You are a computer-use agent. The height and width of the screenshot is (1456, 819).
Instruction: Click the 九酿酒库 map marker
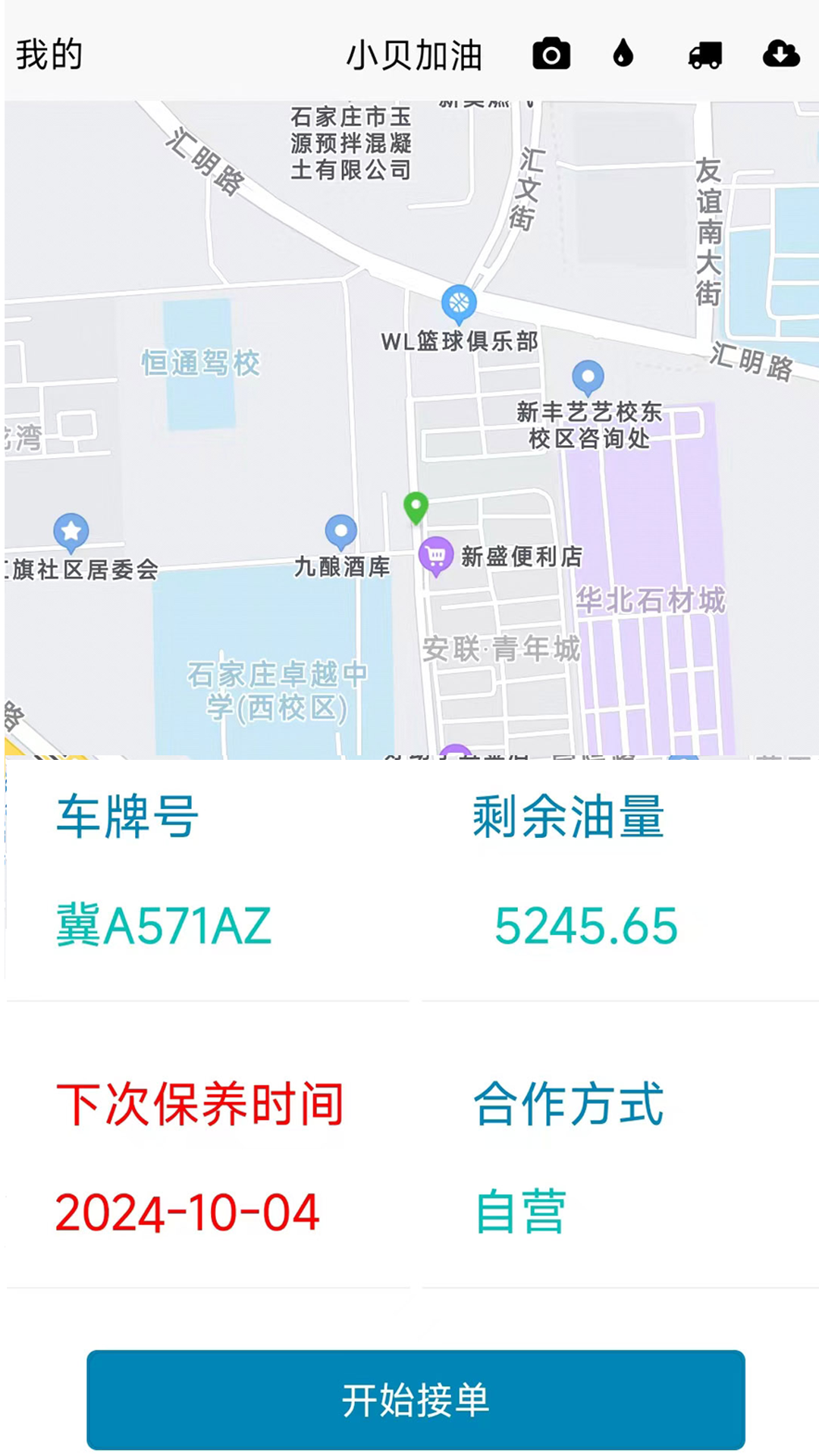pyautogui.click(x=342, y=531)
